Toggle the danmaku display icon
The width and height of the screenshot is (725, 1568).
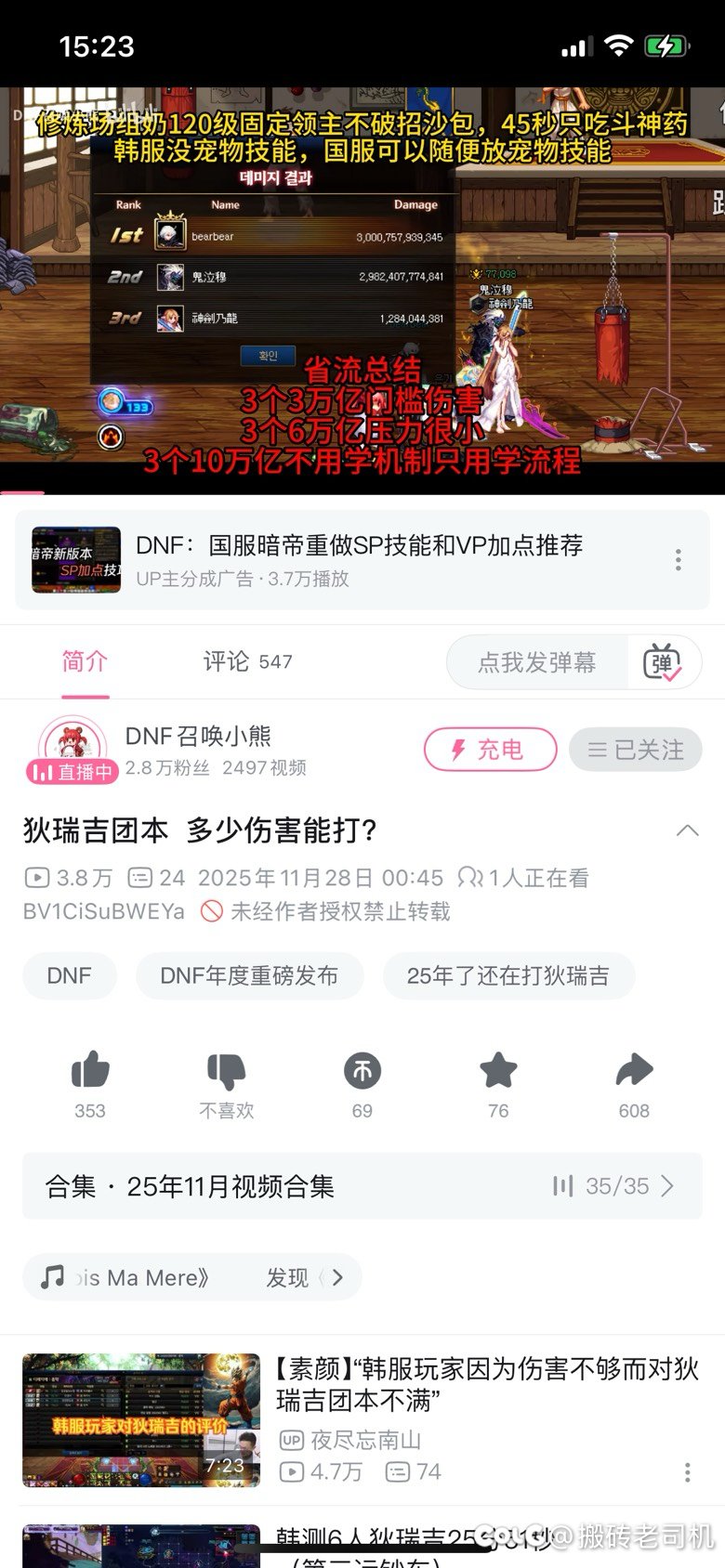[663, 662]
